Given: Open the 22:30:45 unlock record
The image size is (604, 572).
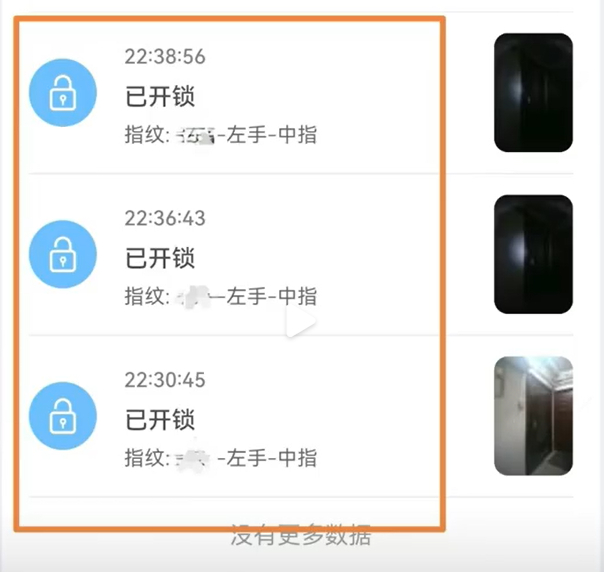Looking at the screenshot, I should pos(301,416).
